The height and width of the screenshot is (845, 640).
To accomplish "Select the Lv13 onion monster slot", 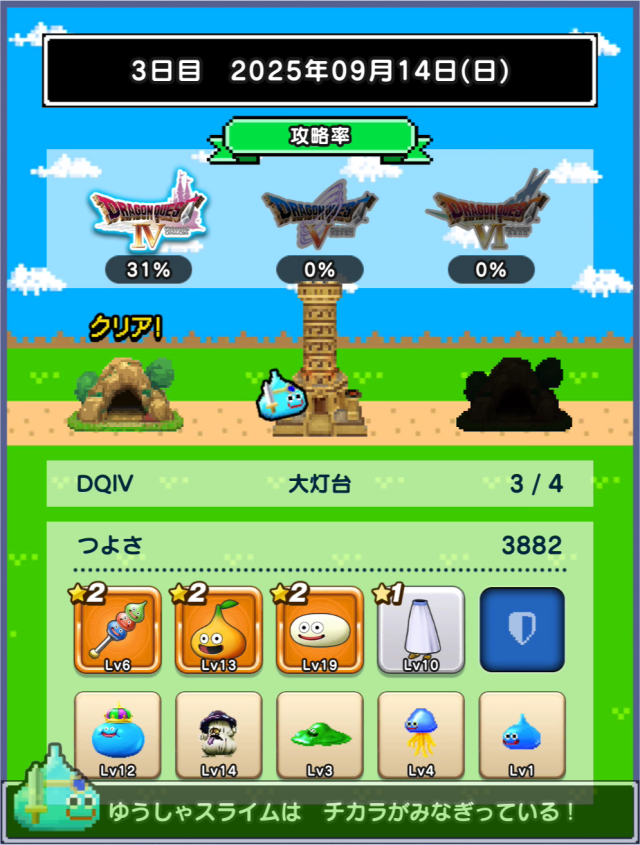I will (218, 630).
